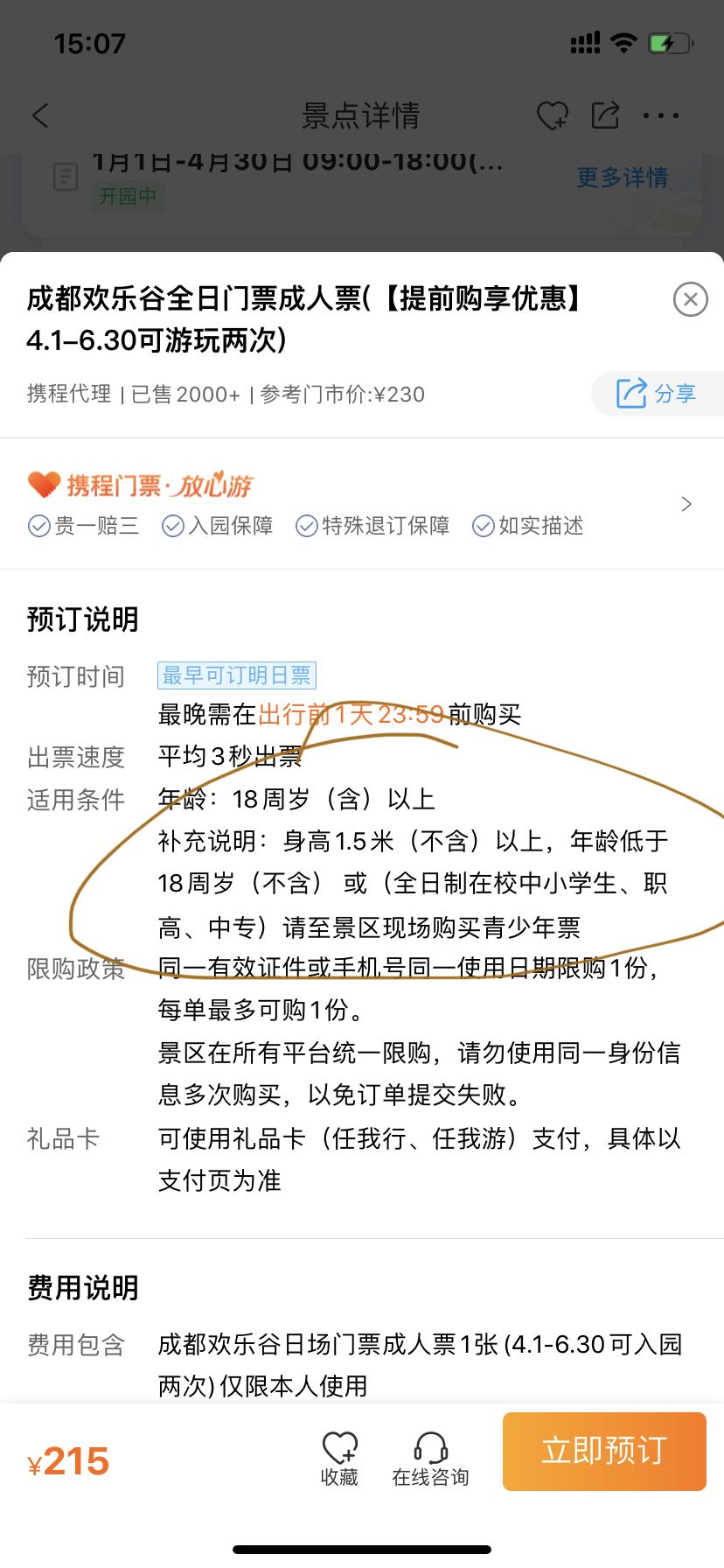Open the overflow menu in header
Image resolution: width=724 pixels, height=1568 pixels.
click(661, 115)
